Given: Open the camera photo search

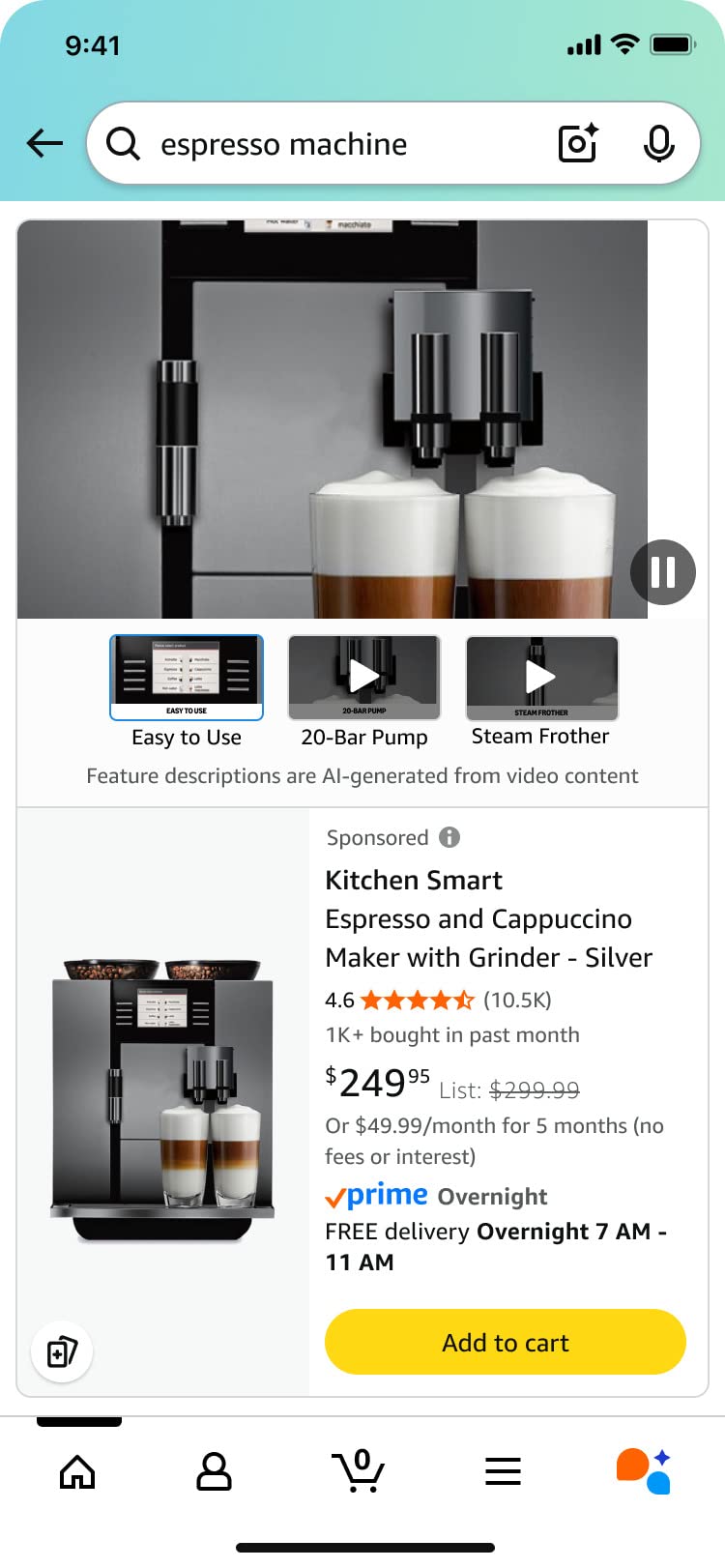Looking at the screenshot, I should [x=577, y=143].
